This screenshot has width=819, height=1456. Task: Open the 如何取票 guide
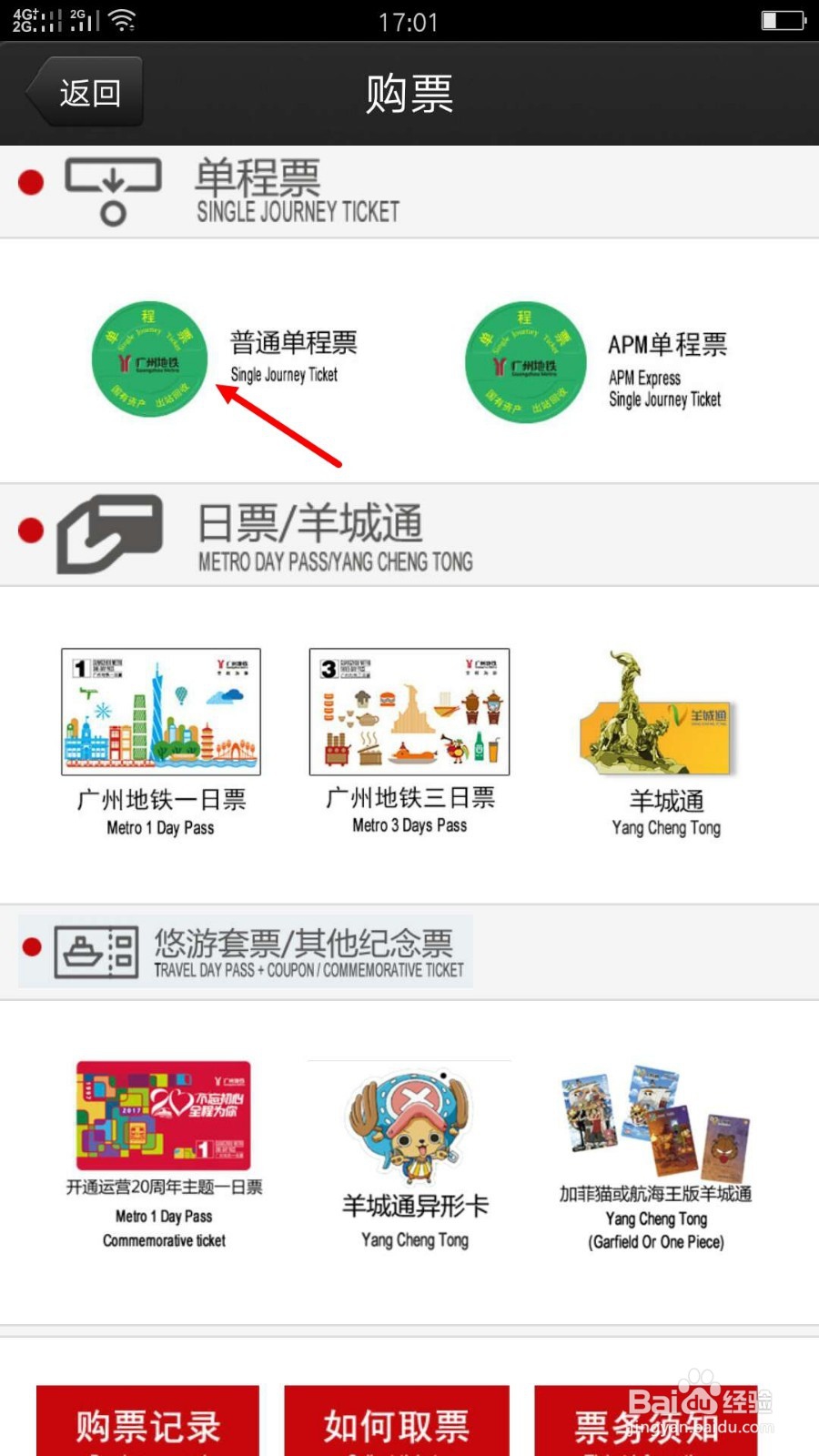click(396, 1422)
